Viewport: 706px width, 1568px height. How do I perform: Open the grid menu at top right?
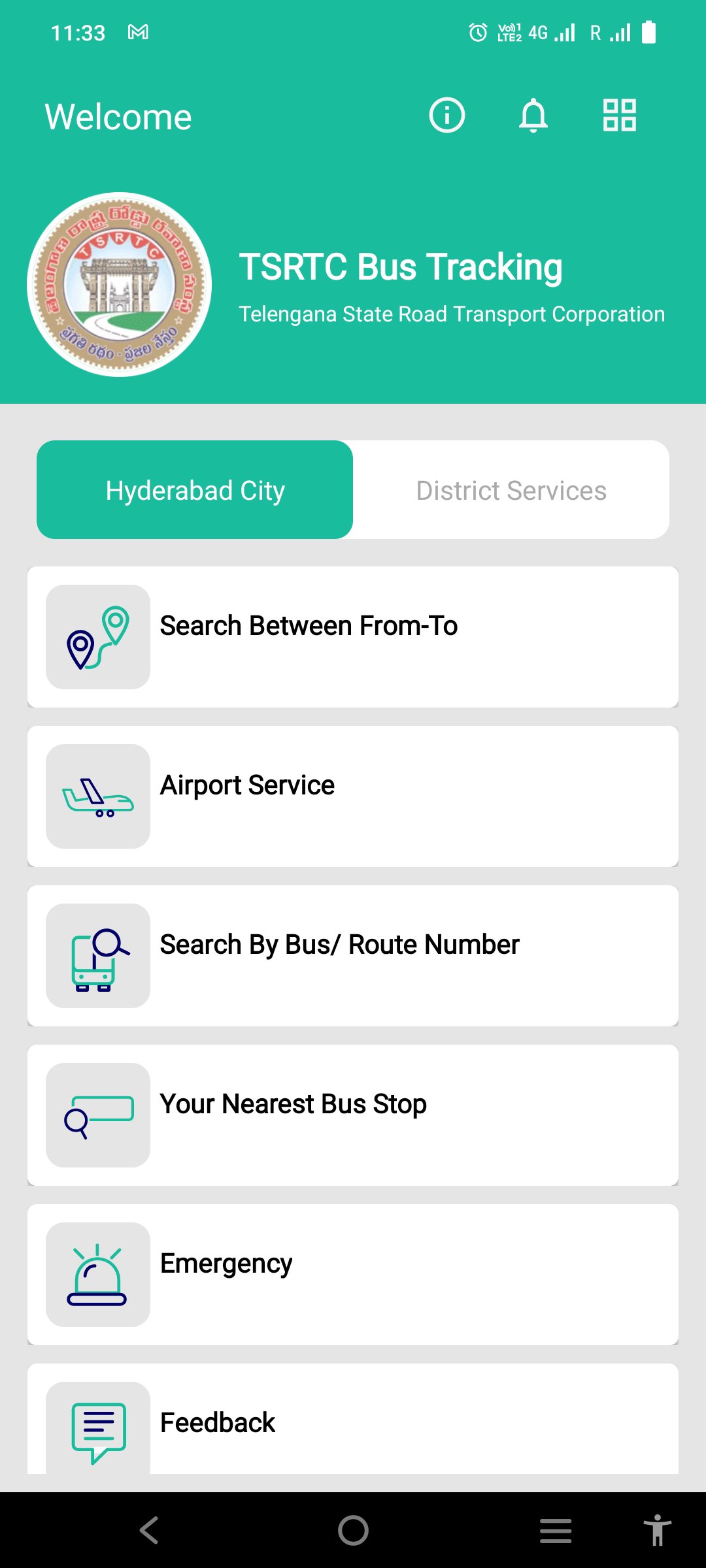click(618, 116)
